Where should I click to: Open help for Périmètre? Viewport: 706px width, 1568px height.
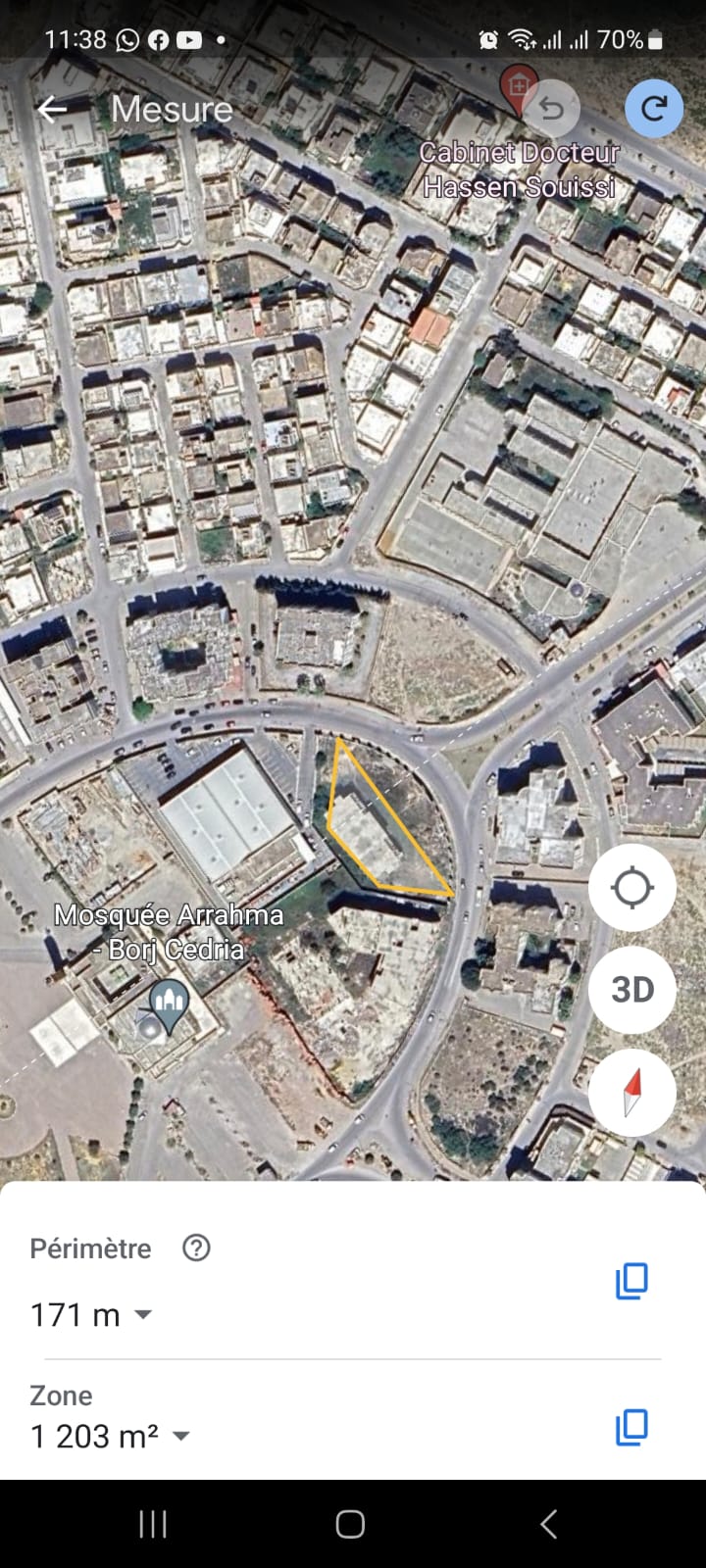(x=196, y=1248)
